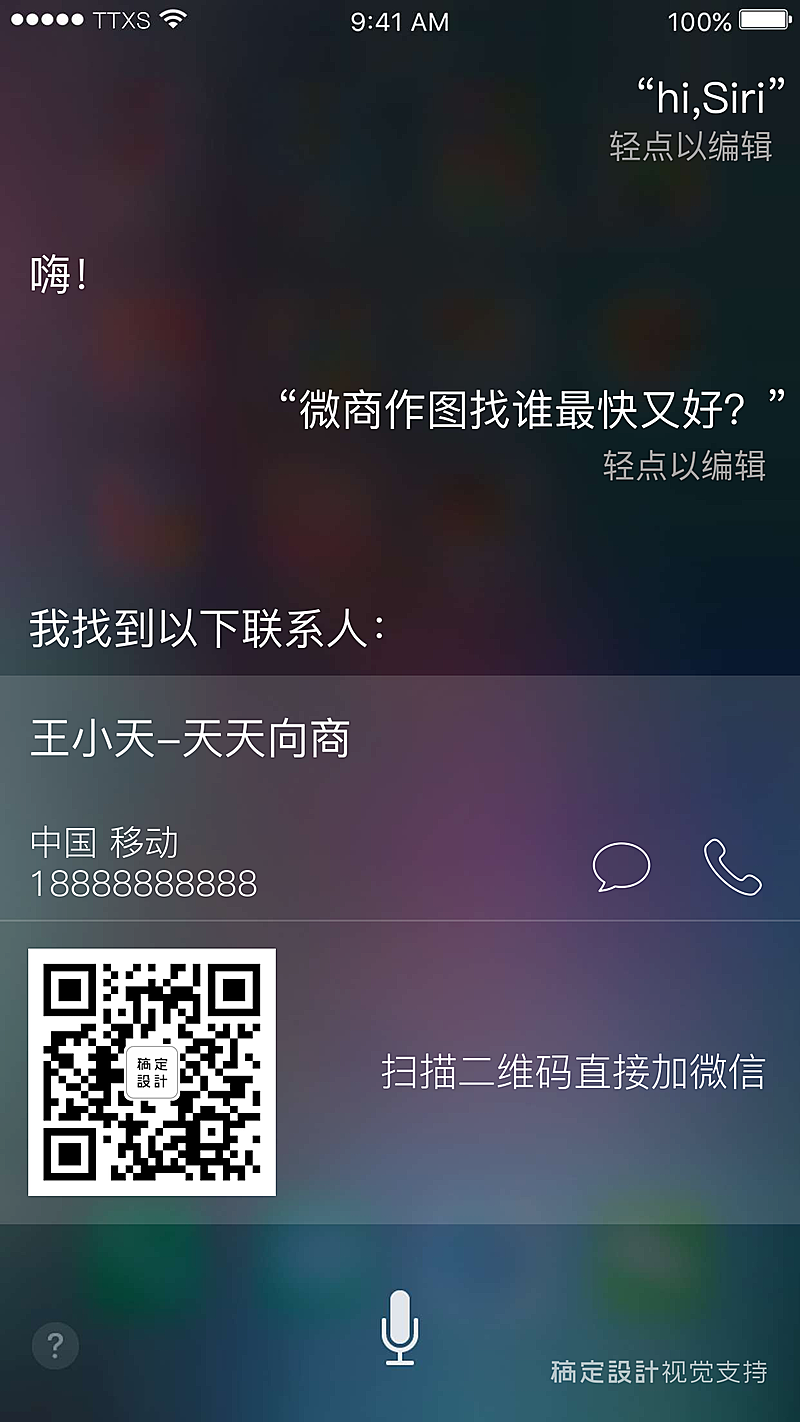Tap the phone number 18888888888

[143, 883]
